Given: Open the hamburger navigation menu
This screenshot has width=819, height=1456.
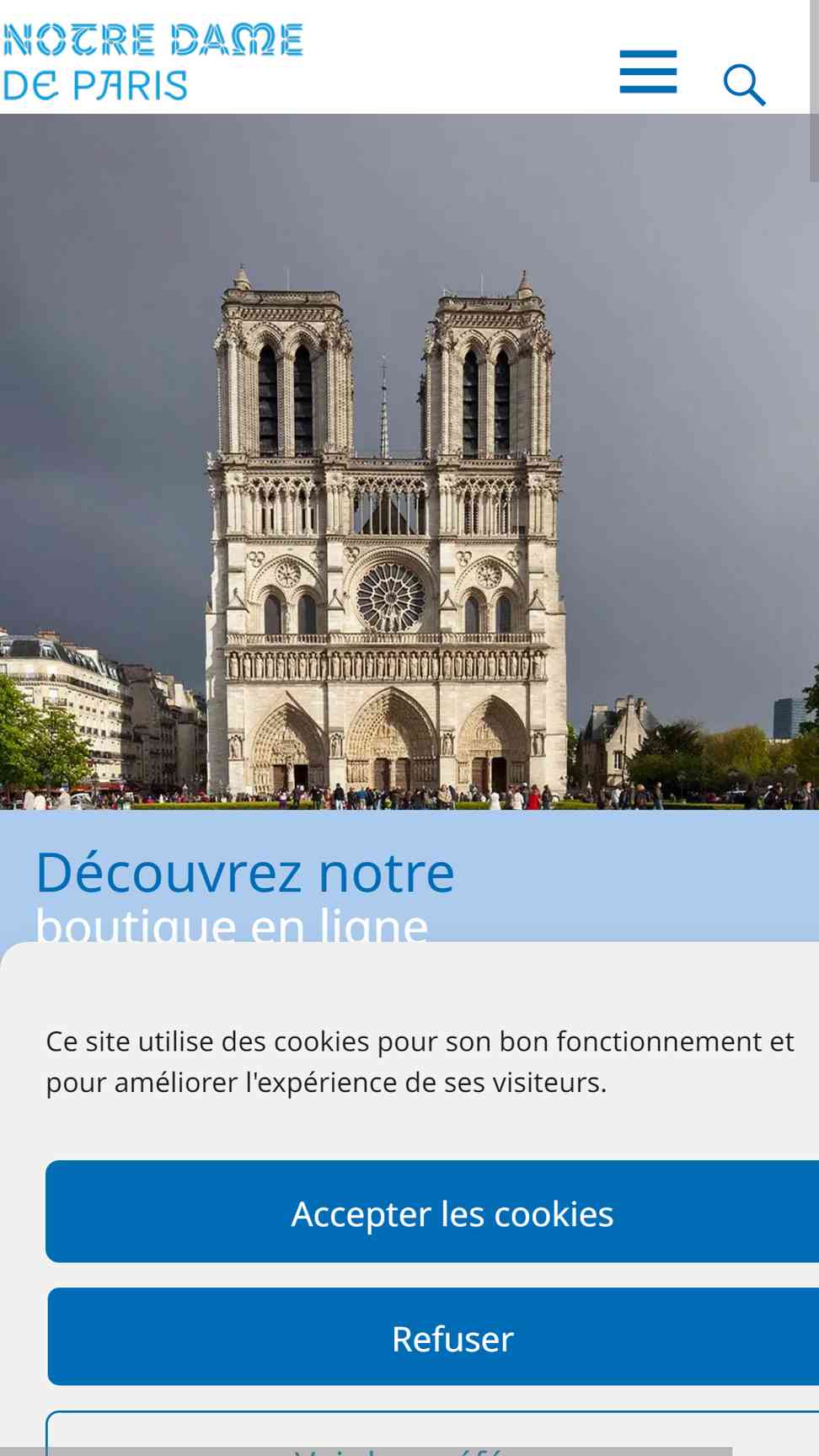Looking at the screenshot, I should click(x=648, y=72).
